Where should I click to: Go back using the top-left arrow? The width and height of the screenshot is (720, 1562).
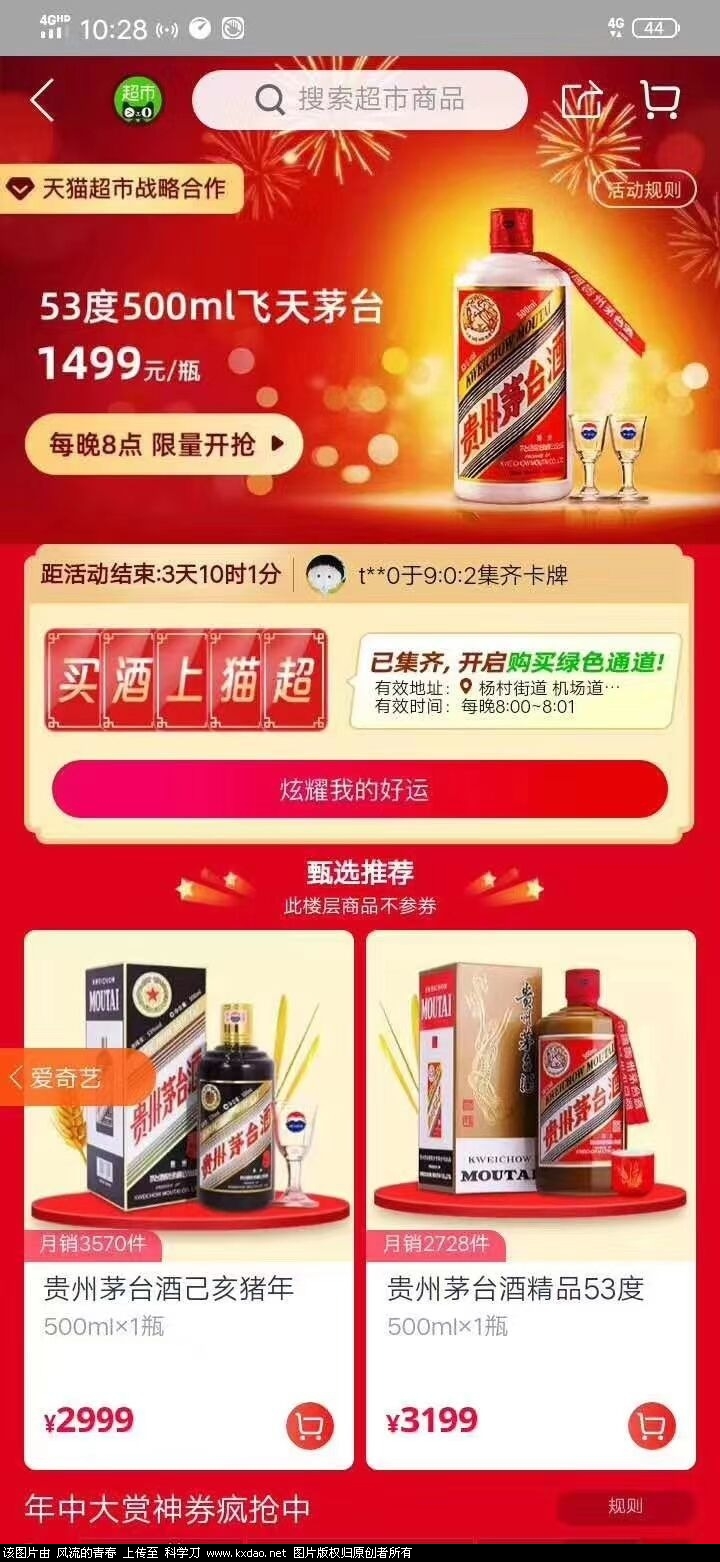(x=42, y=101)
